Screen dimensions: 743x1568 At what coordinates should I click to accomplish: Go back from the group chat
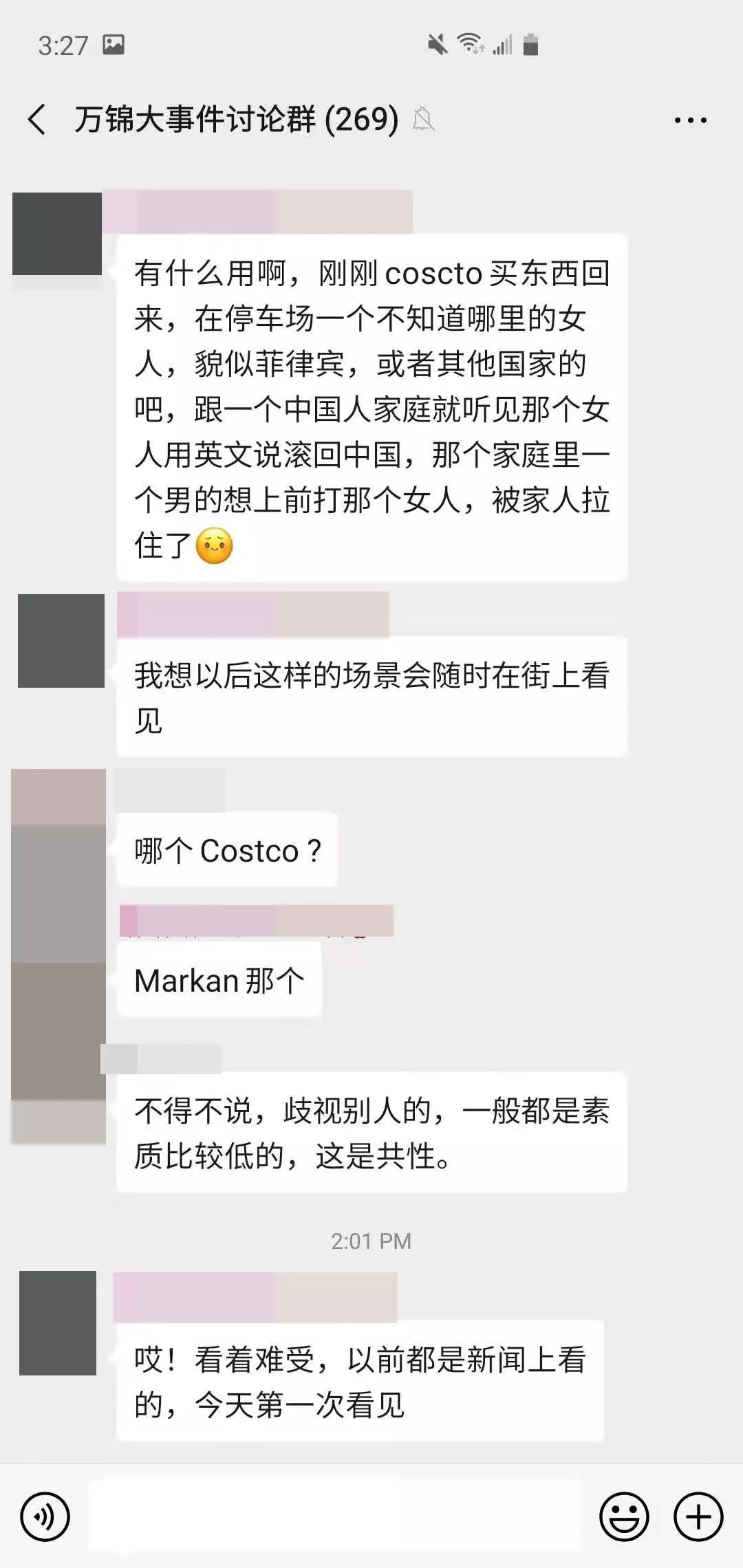pyautogui.click(x=37, y=120)
